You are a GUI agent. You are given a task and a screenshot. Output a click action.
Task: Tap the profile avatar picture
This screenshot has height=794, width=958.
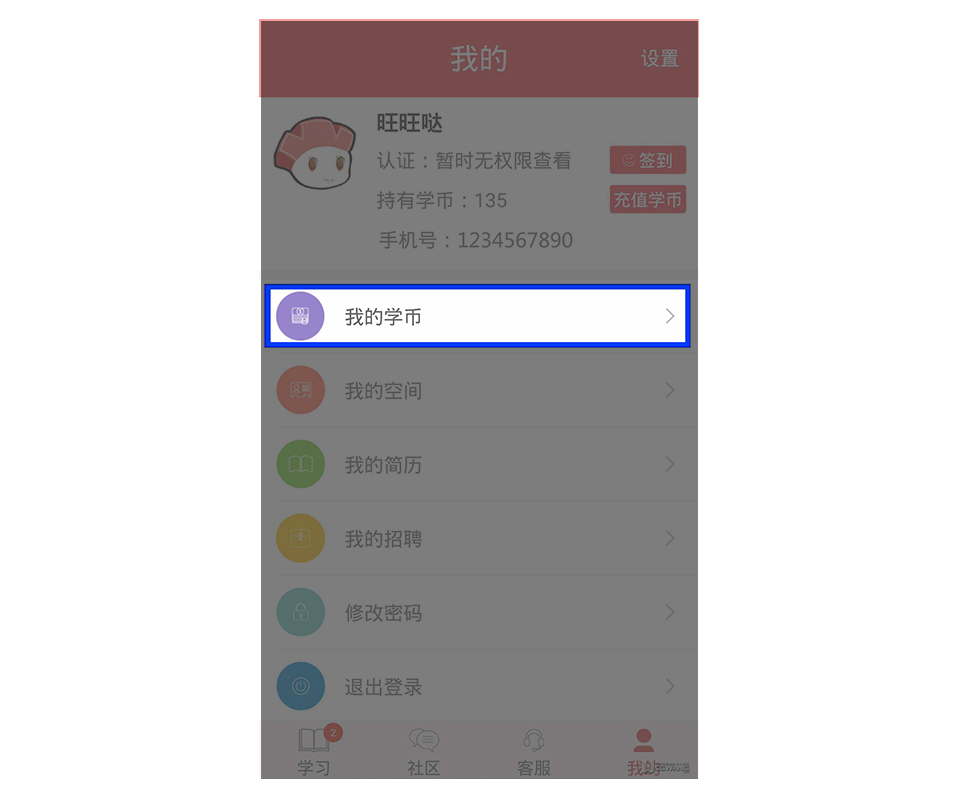click(314, 158)
